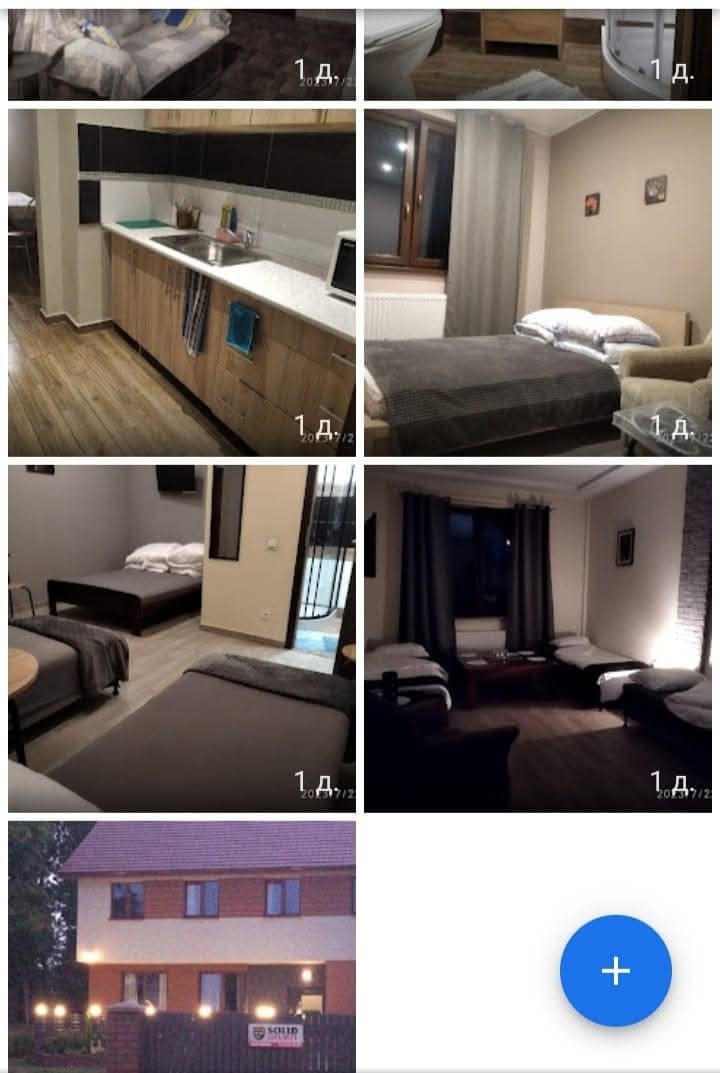View the bathroom photo
Viewport: 720px width, 1073px height.
pyautogui.click(x=537, y=54)
